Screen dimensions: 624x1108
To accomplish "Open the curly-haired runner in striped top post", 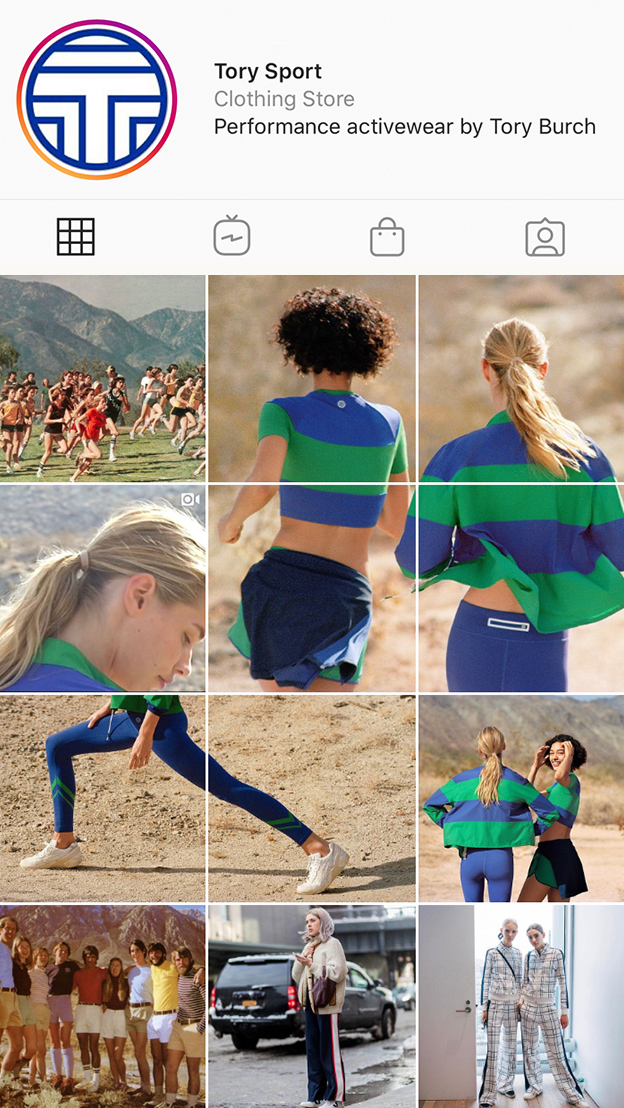I will tap(311, 378).
